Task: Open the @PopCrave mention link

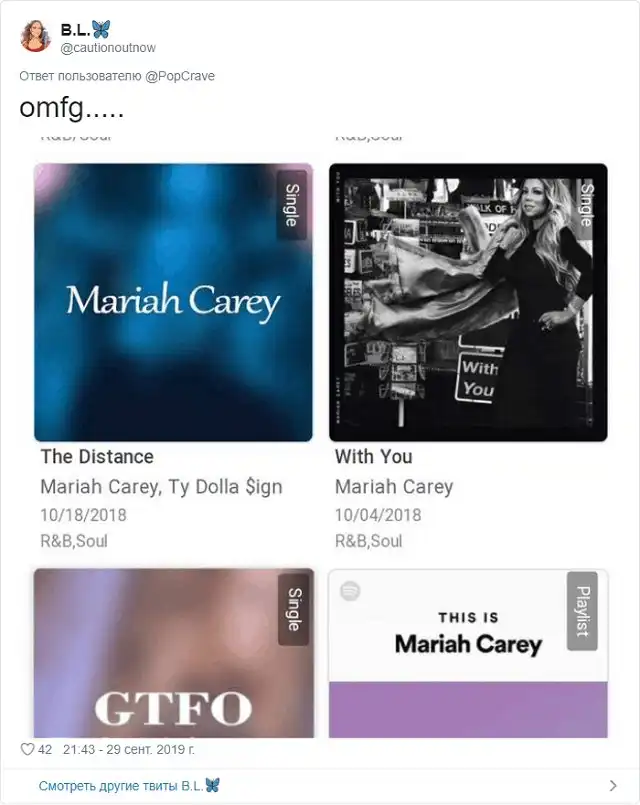Action: pos(182,76)
